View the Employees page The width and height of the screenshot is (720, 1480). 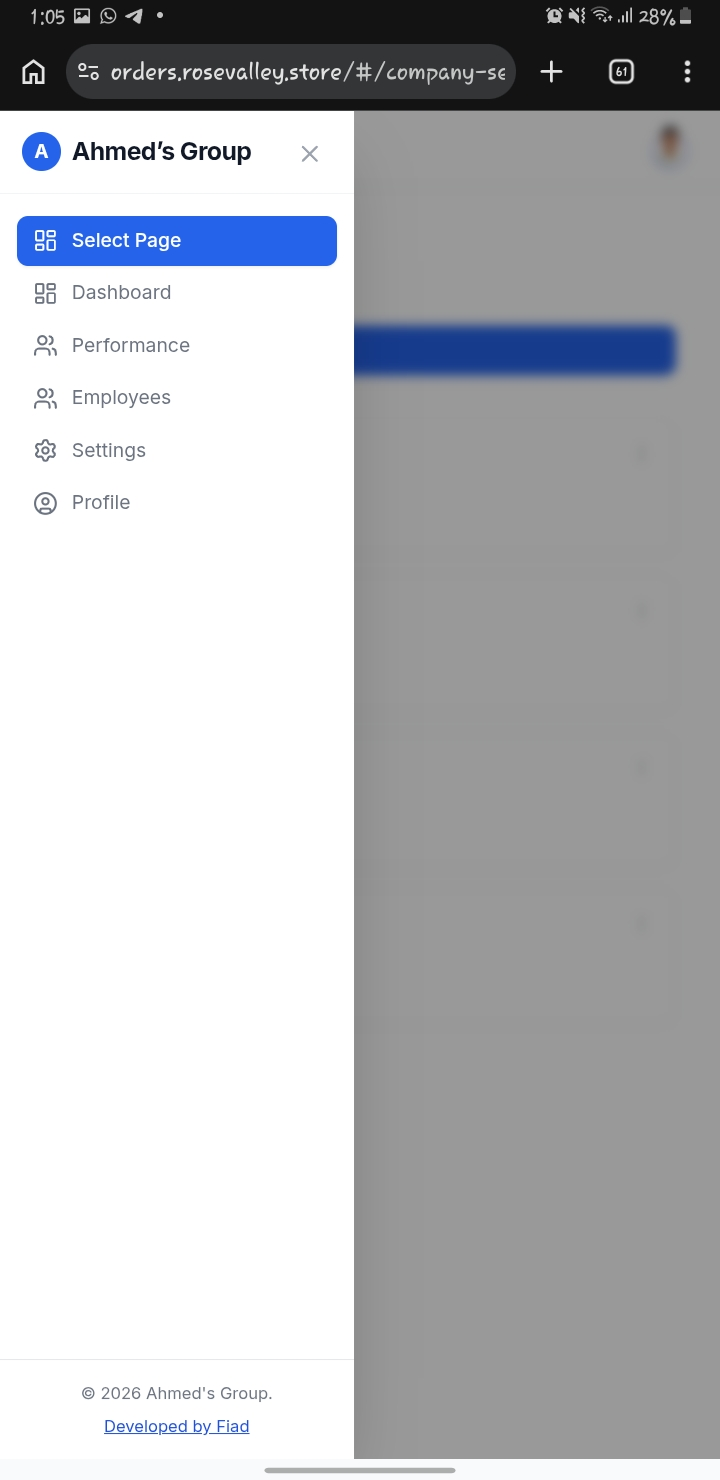(121, 398)
